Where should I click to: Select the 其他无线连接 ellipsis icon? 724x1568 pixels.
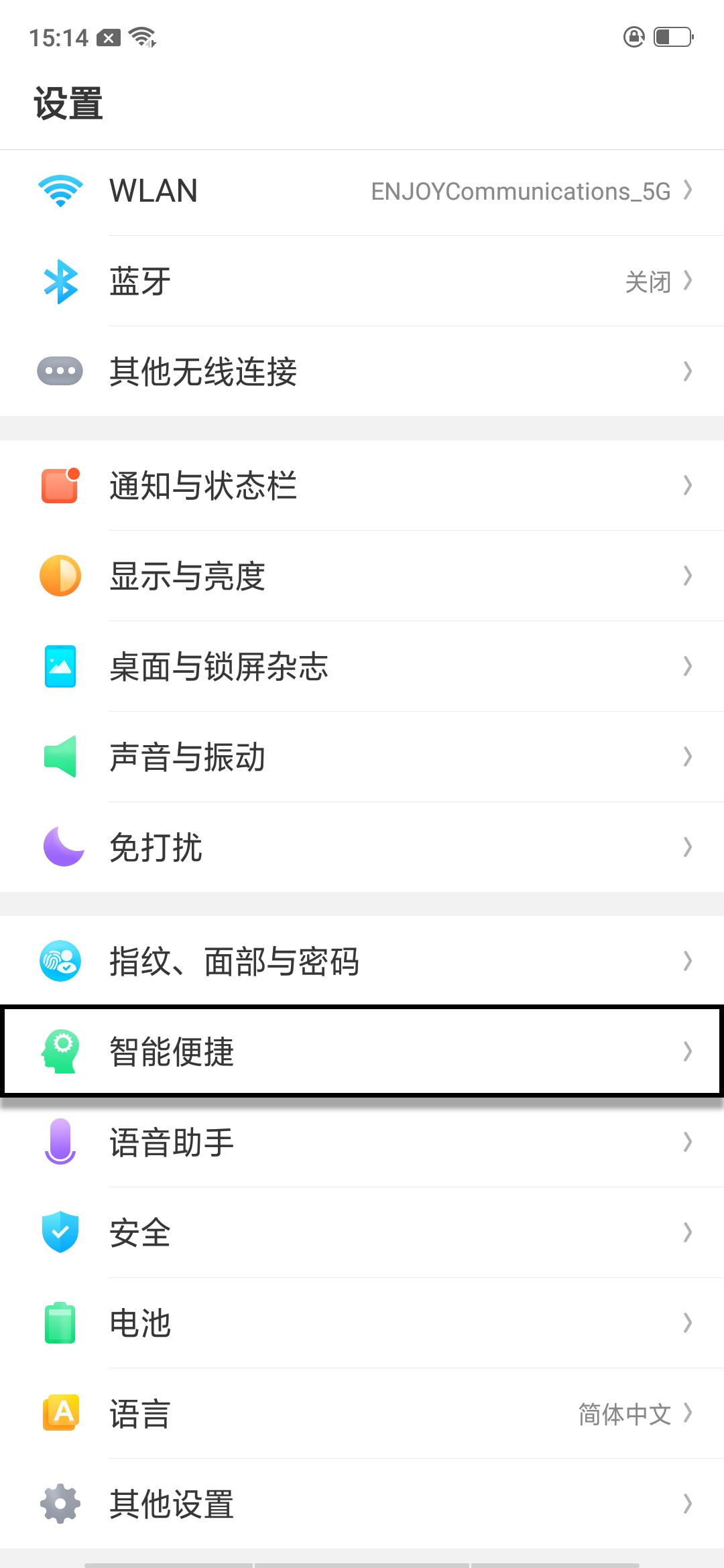pos(60,372)
